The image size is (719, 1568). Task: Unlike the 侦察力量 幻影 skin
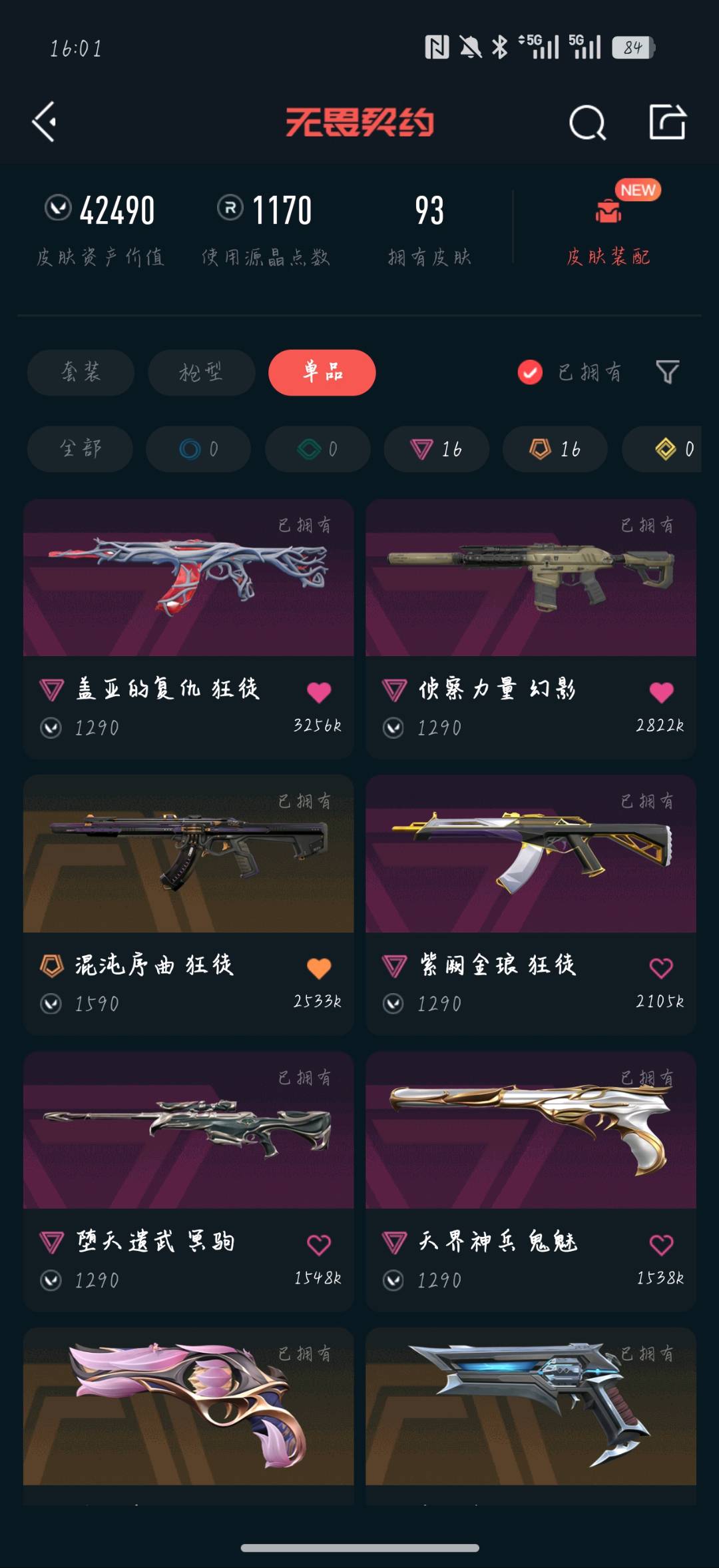[661, 692]
